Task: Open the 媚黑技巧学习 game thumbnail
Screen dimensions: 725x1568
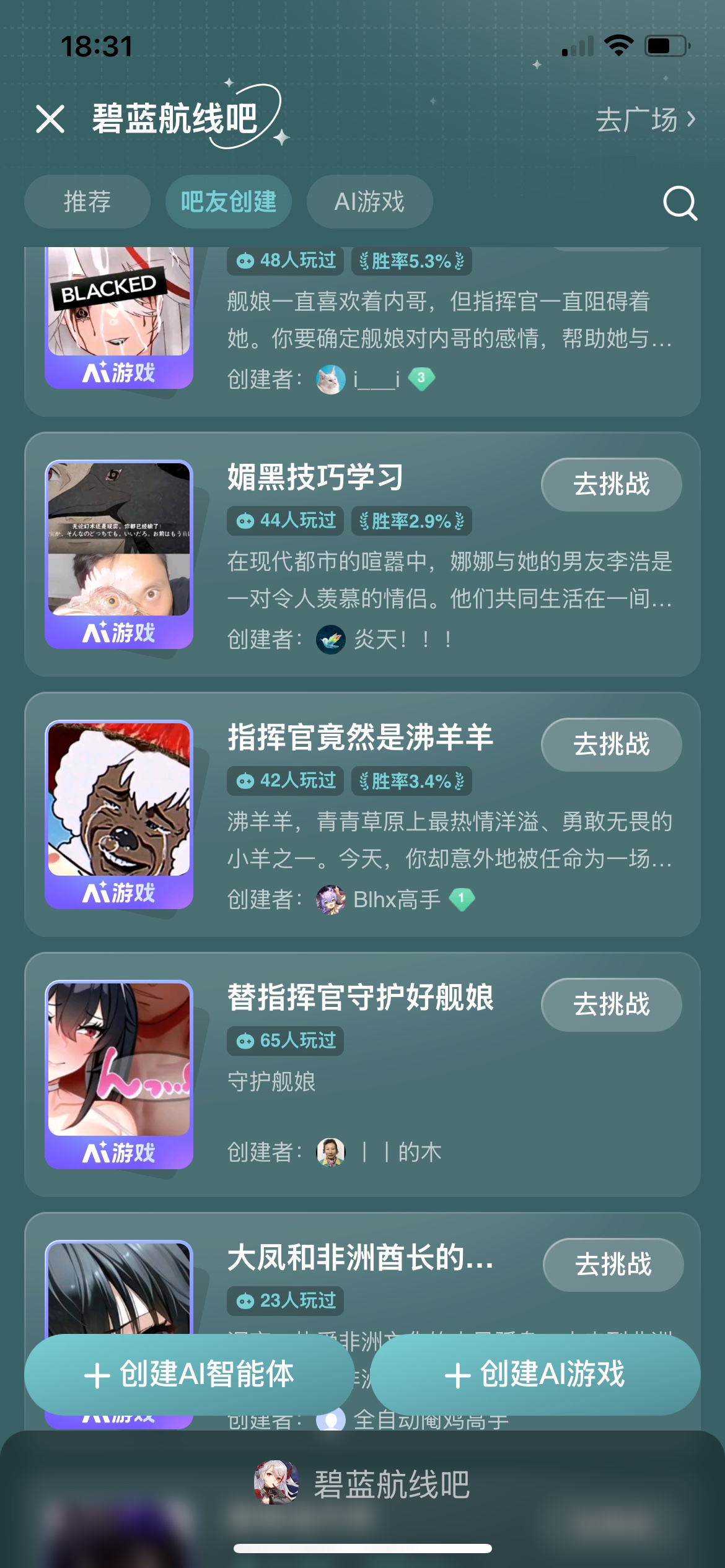Action: pos(119,554)
